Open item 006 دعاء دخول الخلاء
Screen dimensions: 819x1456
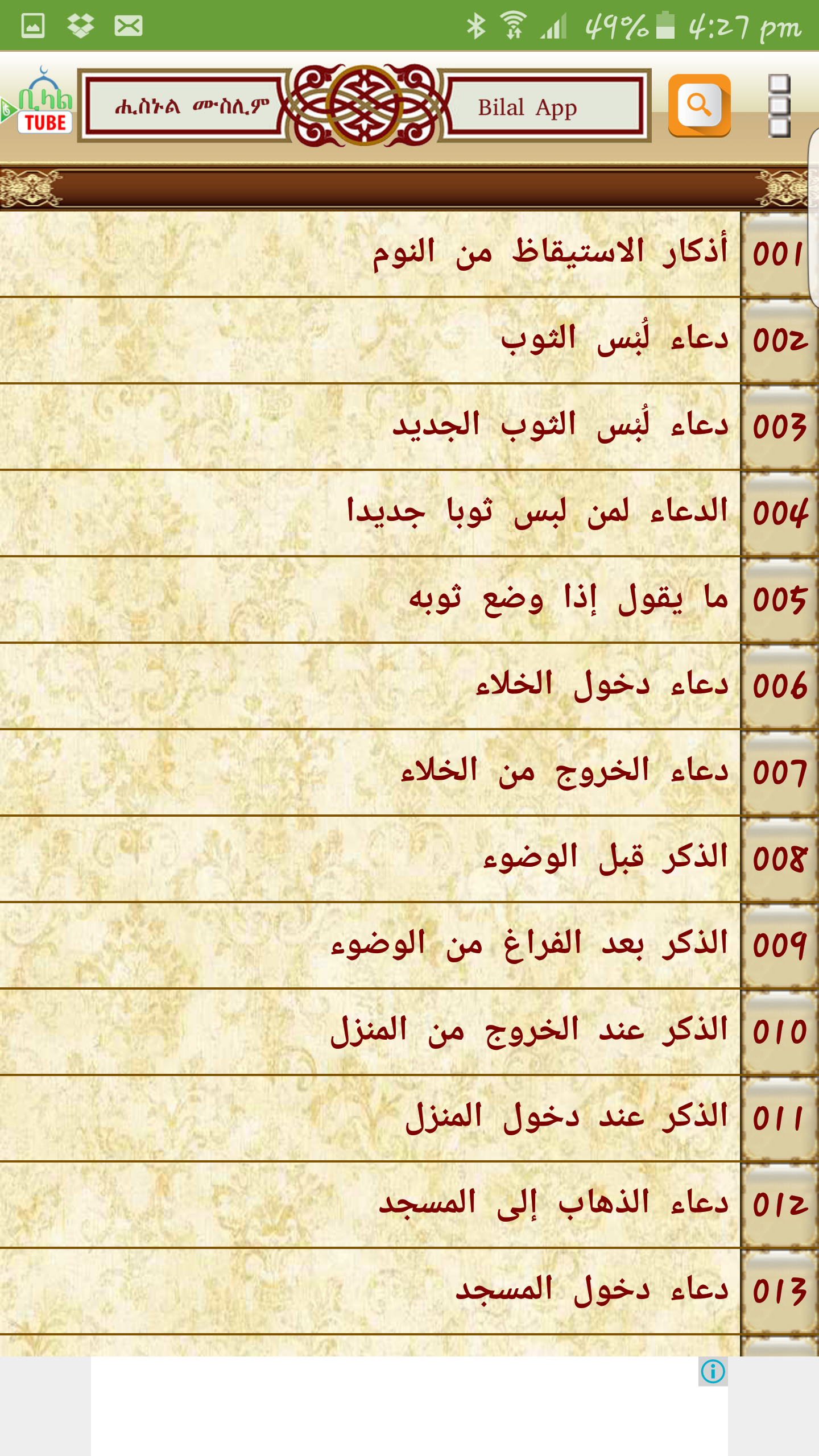point(409,686)
